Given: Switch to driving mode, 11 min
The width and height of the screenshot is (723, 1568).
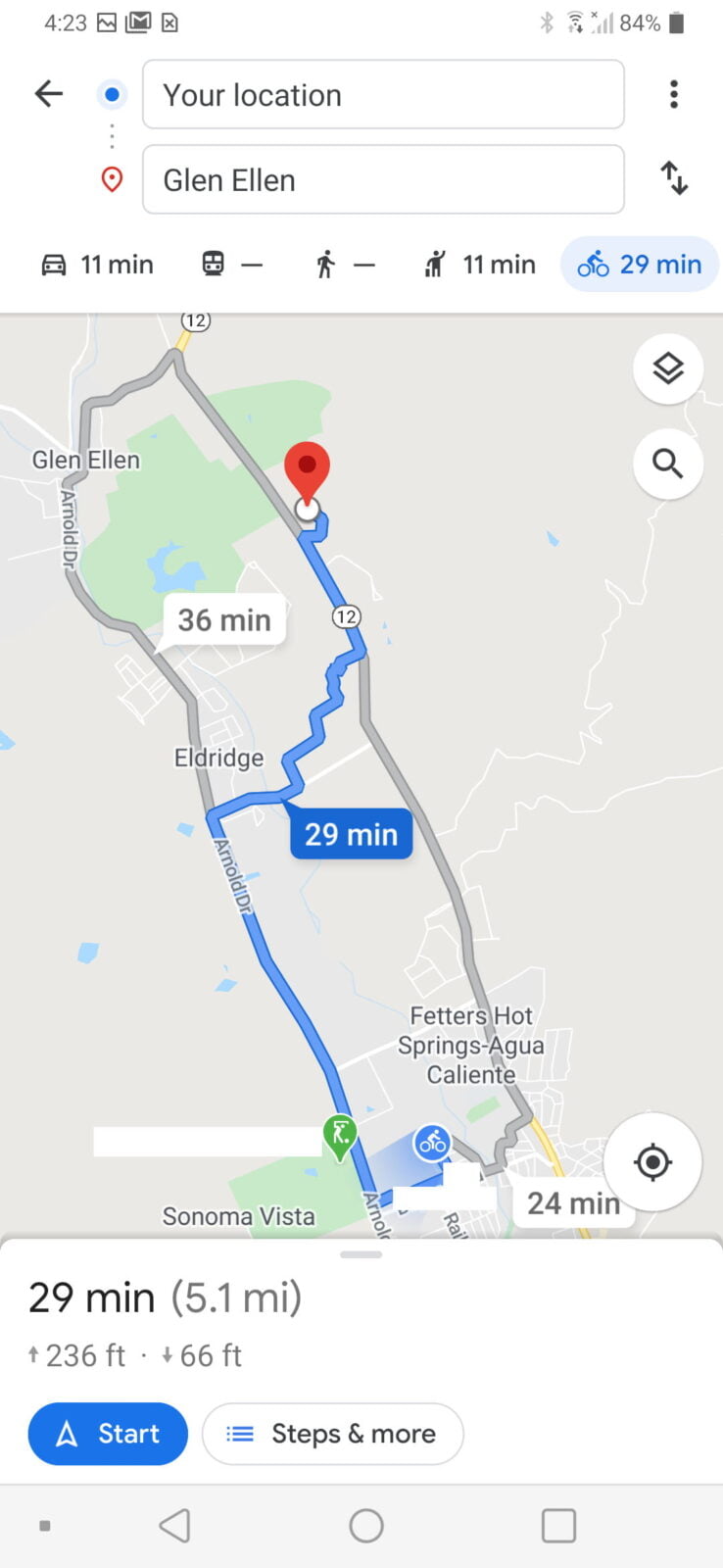Looking at the screenshot, I should tap(96, 265).
